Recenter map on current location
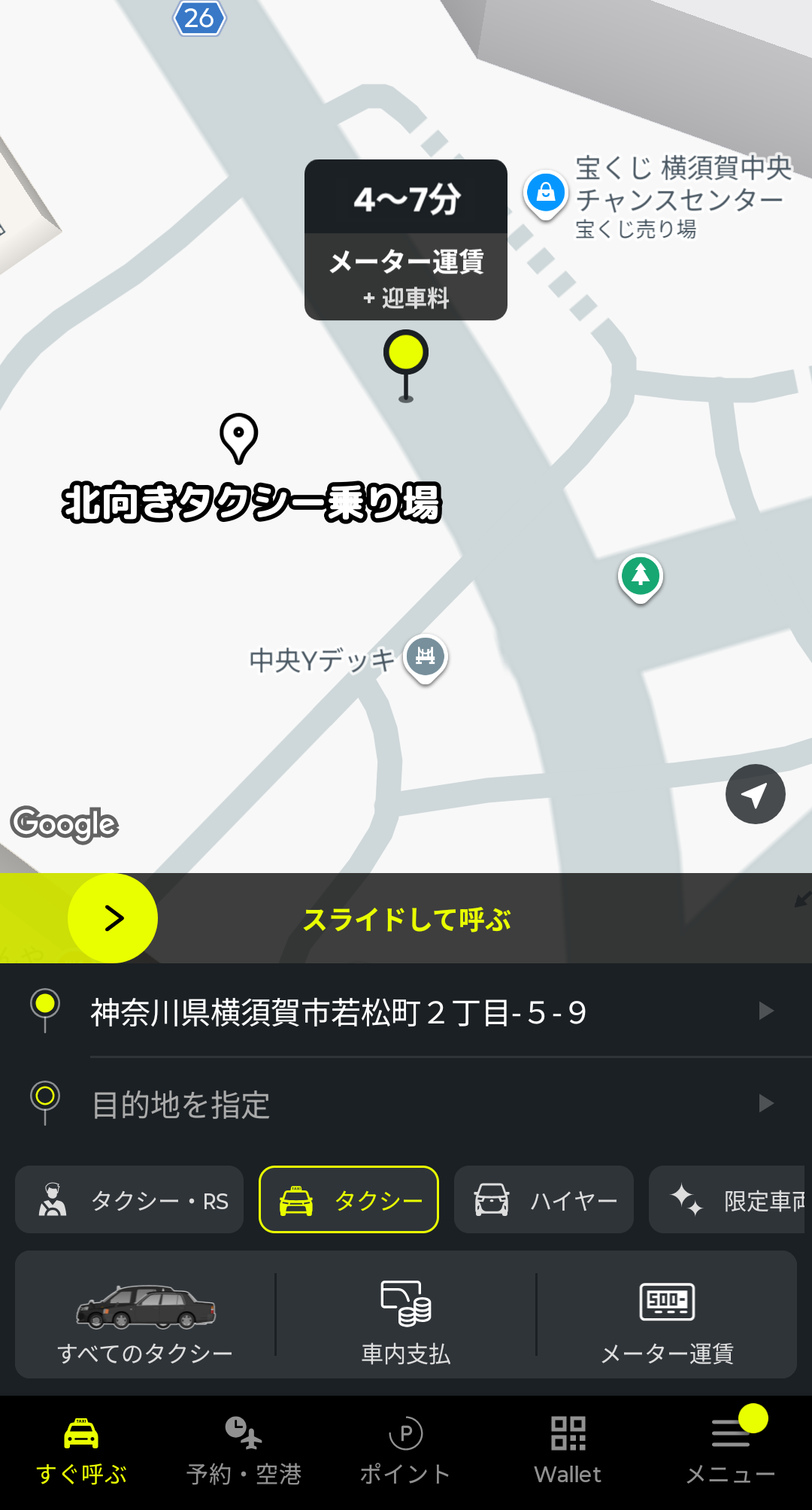This screenshot has width=812, height=1510. tap(755, 794)
